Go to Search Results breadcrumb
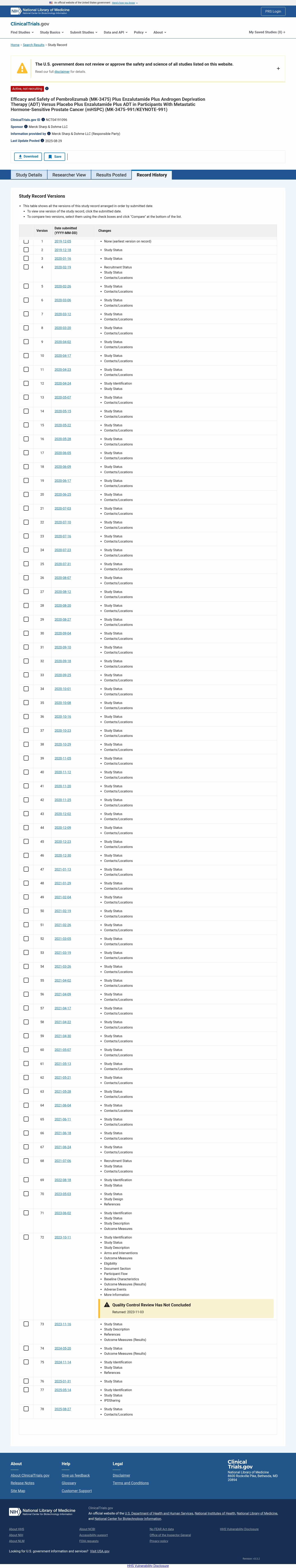 (34, 45)
